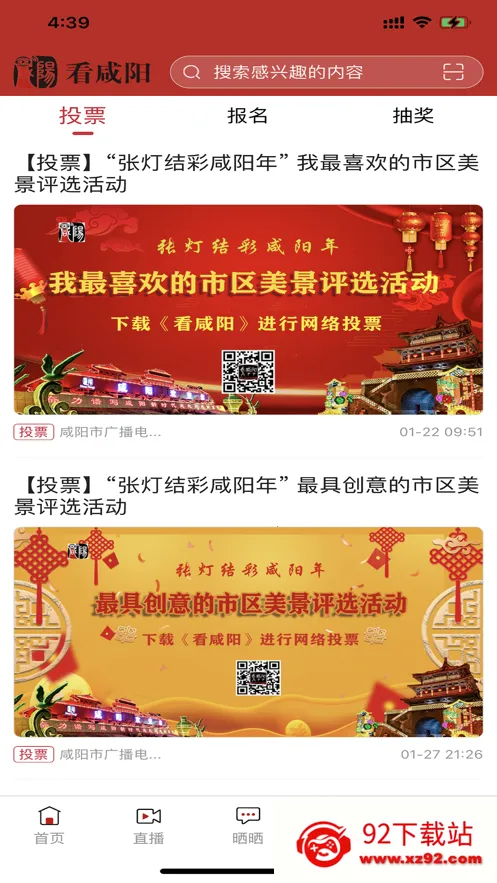Open the 晒晒 tab
Screen dimensions: 497x883
(x=248, y=826)
